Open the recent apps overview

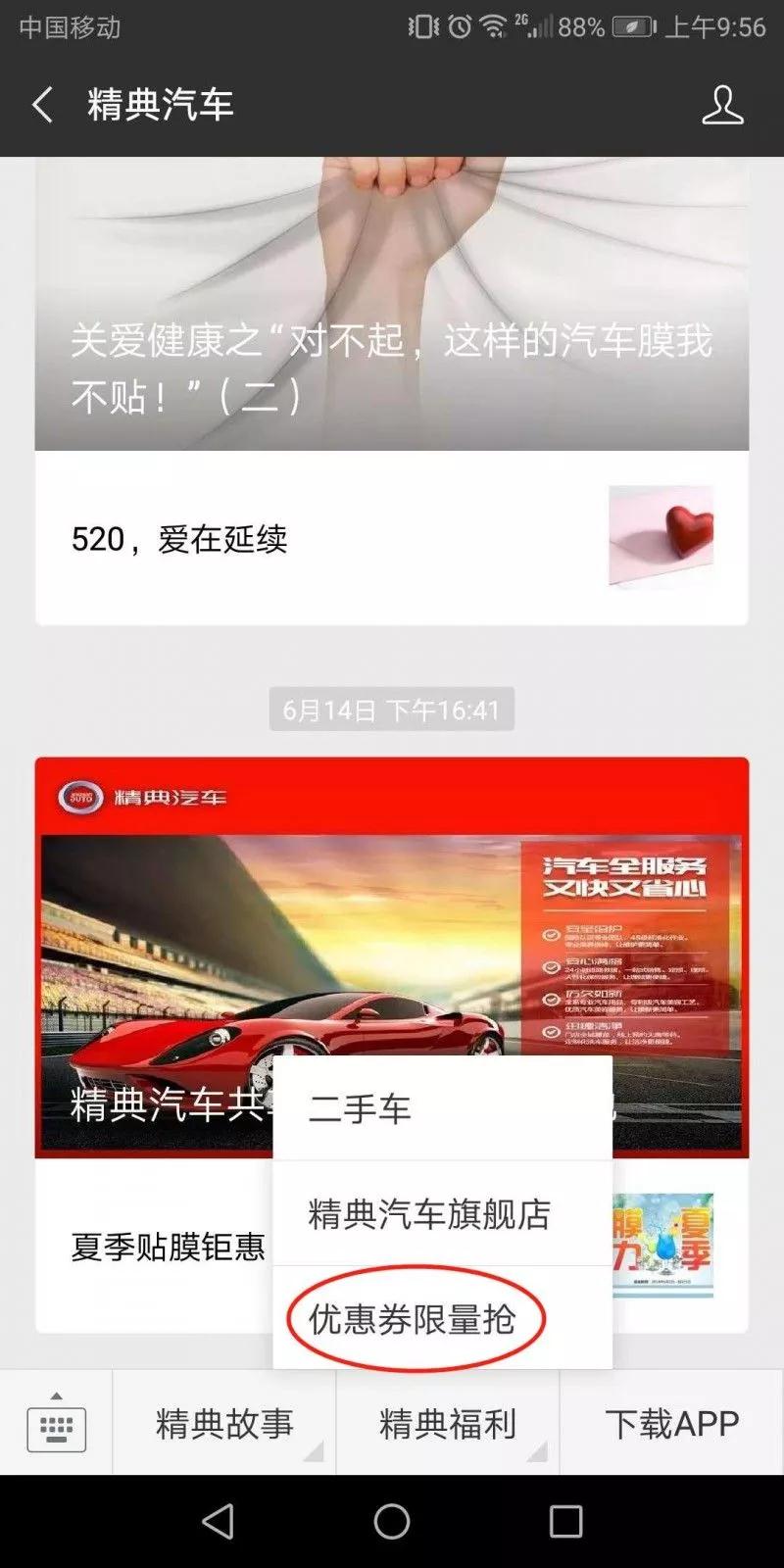pyautogui.click(x=565, y=1521)
